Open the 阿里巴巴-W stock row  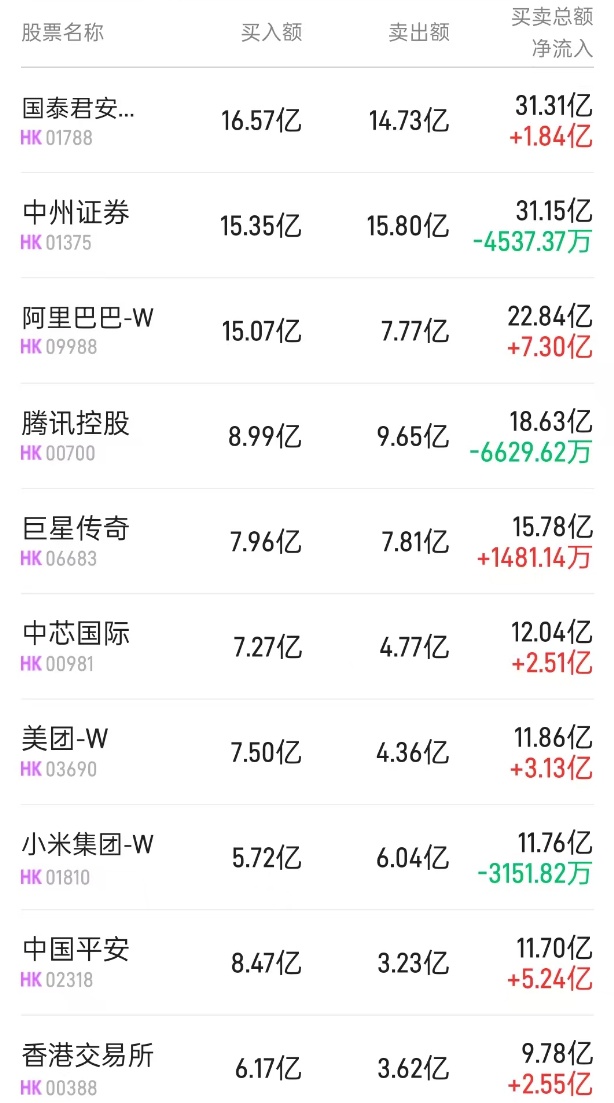(x=88, y=319)
